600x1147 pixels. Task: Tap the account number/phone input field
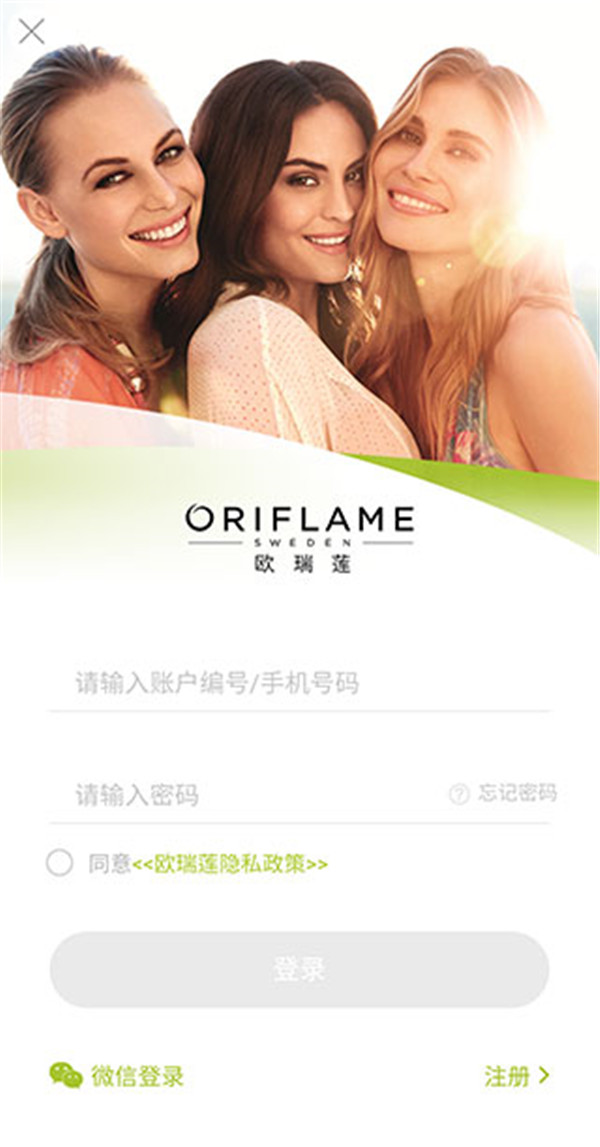pos(300,684)
